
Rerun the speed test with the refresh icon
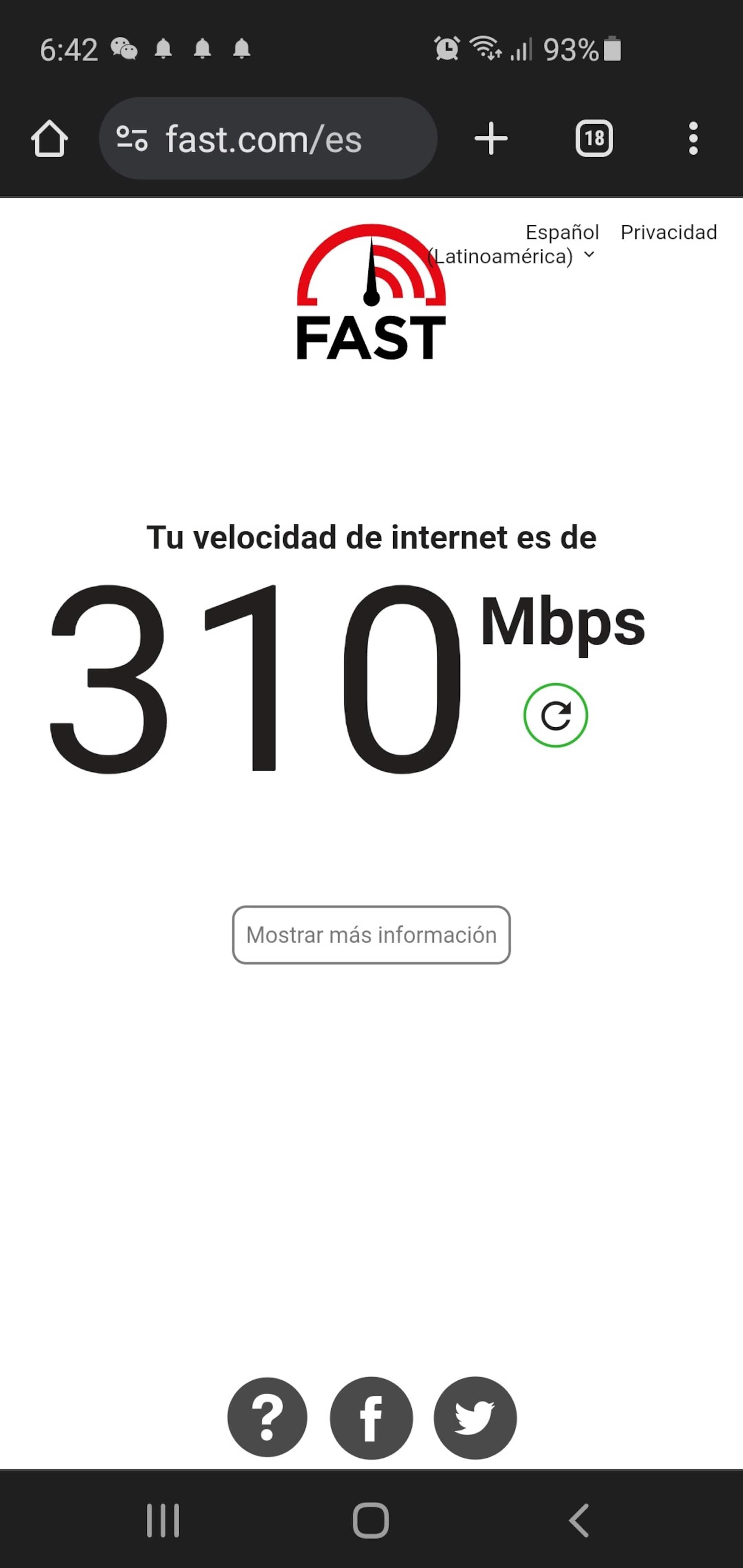point(555,715)
